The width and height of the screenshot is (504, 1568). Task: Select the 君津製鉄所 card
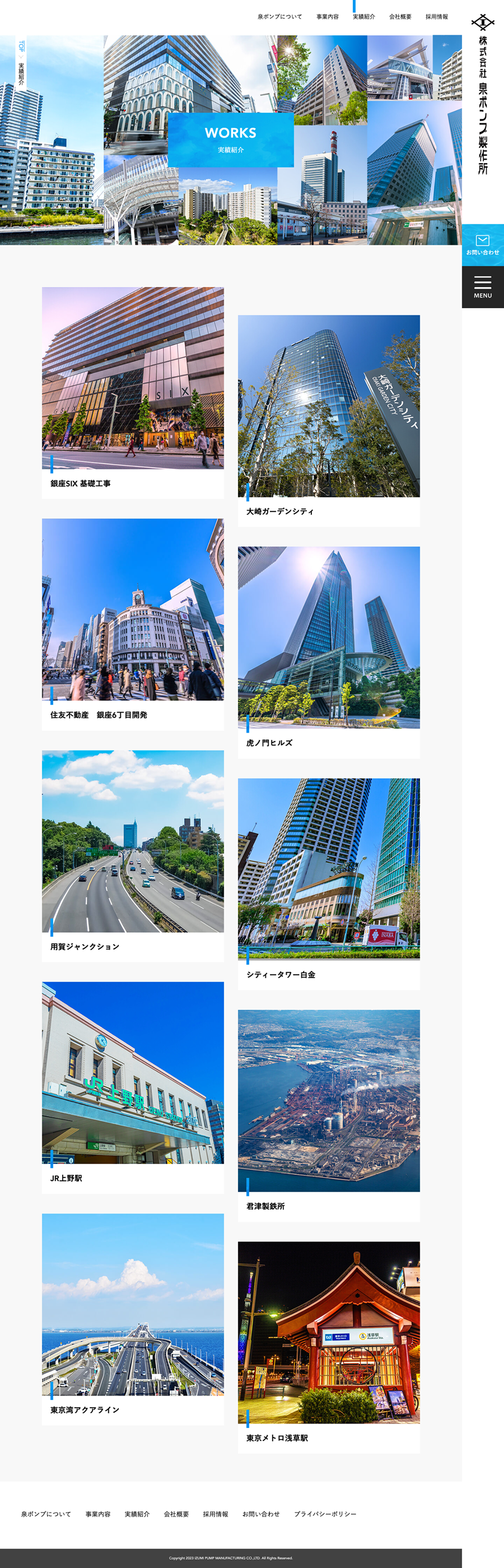329,1115
